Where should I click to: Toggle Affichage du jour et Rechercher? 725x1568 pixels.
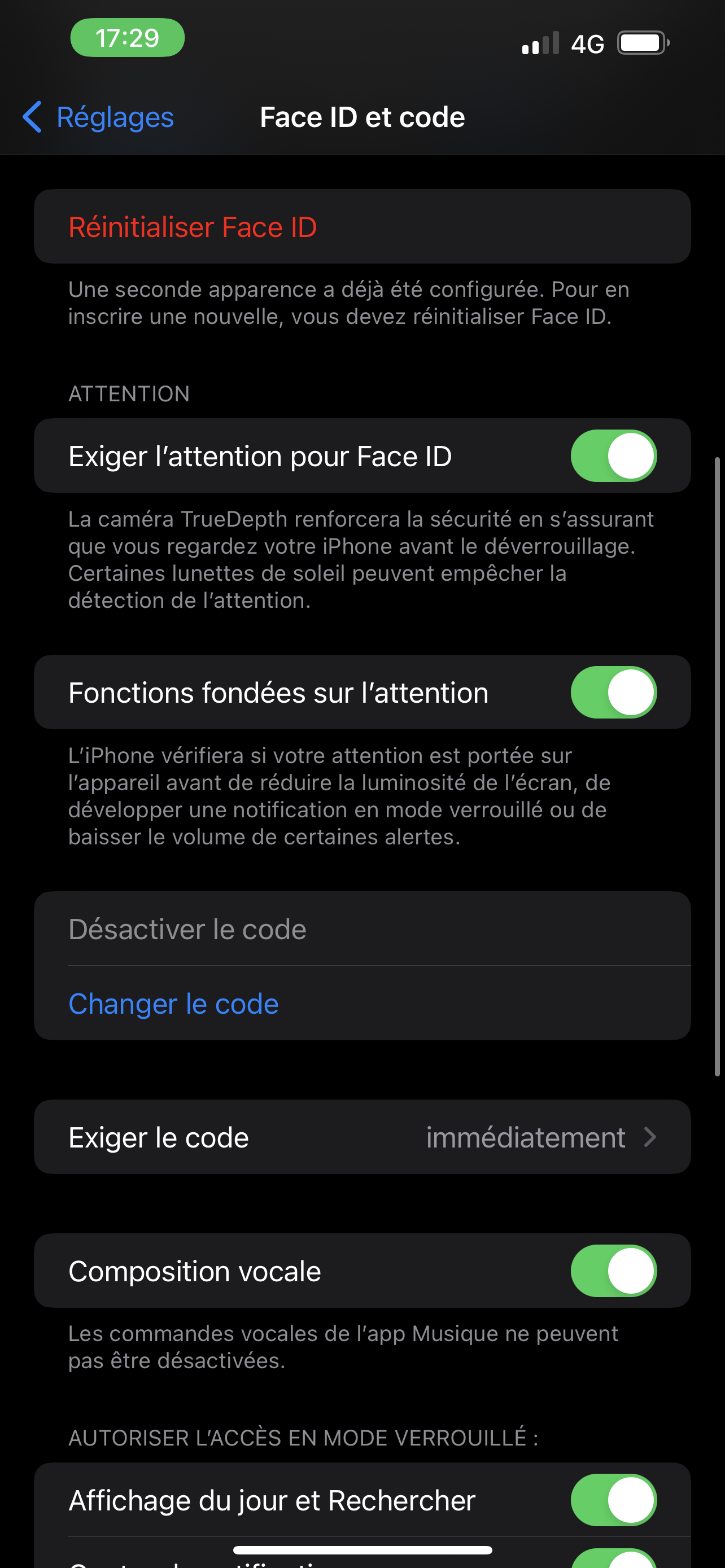pyautogui.click(x=613, y=1500)
